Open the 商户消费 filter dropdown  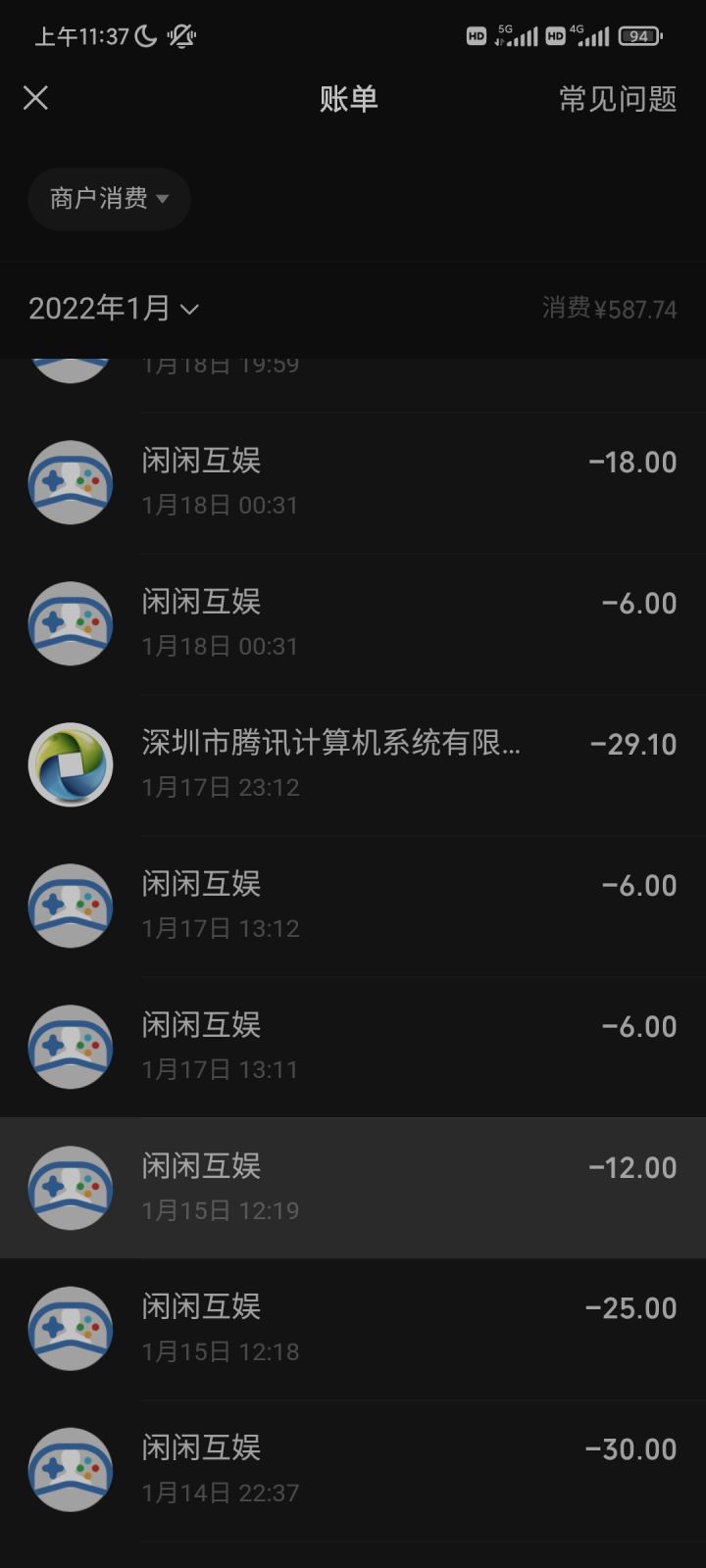tap(109, 199)
